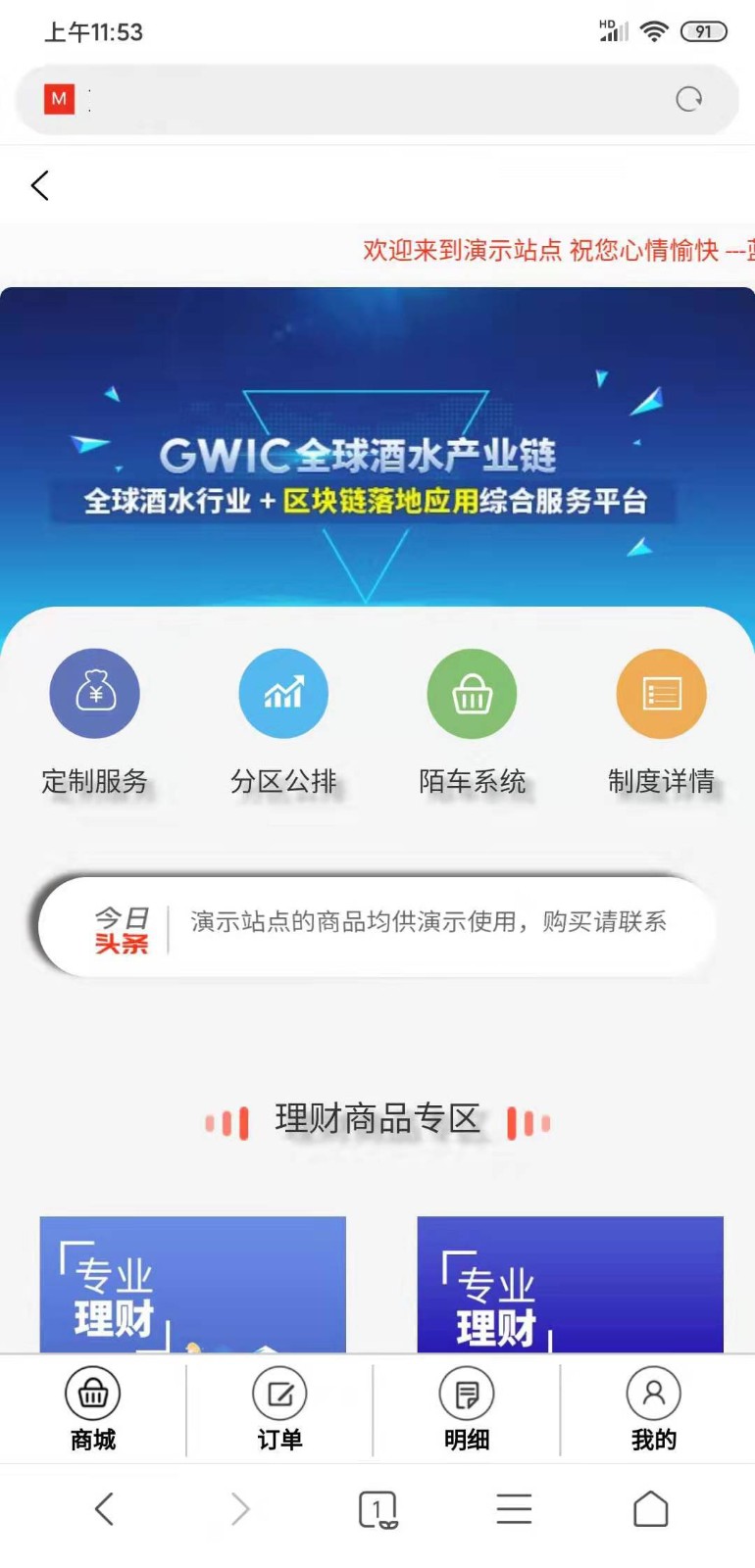Reload the page from the address bar
The height and width of the screenshot is (1568, 755).
689,99
